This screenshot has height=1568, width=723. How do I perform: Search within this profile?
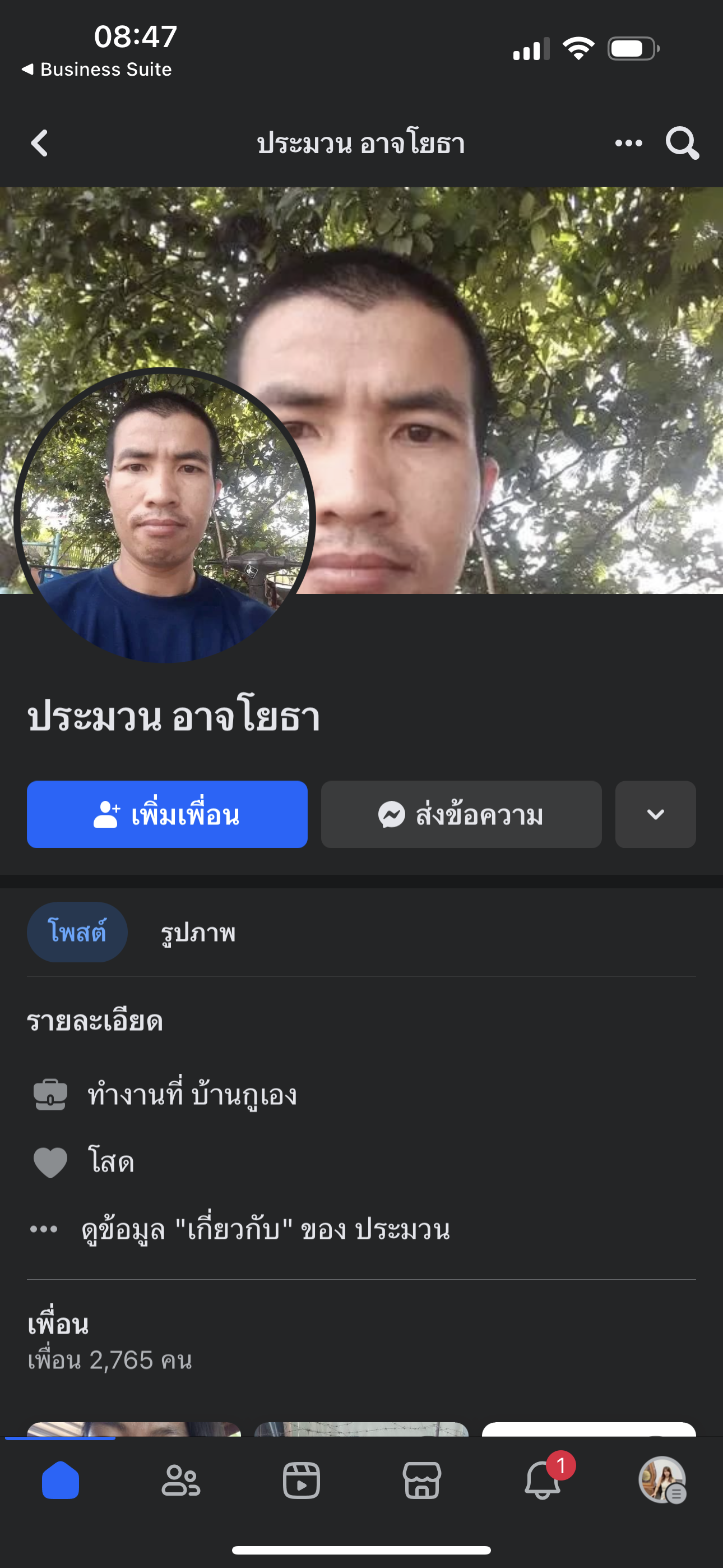pyautogui.click(x=682, y=143)
